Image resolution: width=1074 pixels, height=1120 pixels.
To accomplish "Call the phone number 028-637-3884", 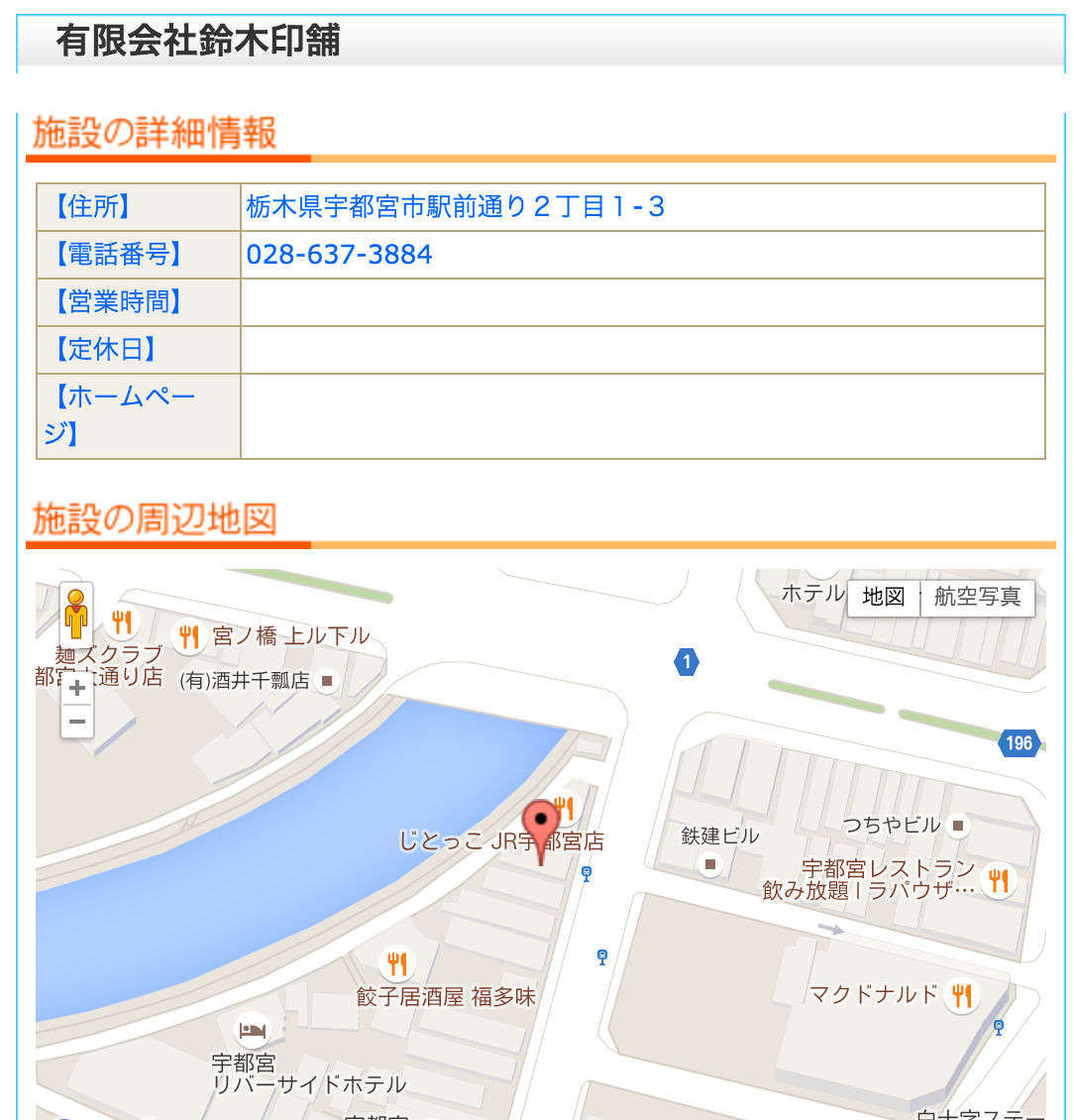I will point(339,255).
